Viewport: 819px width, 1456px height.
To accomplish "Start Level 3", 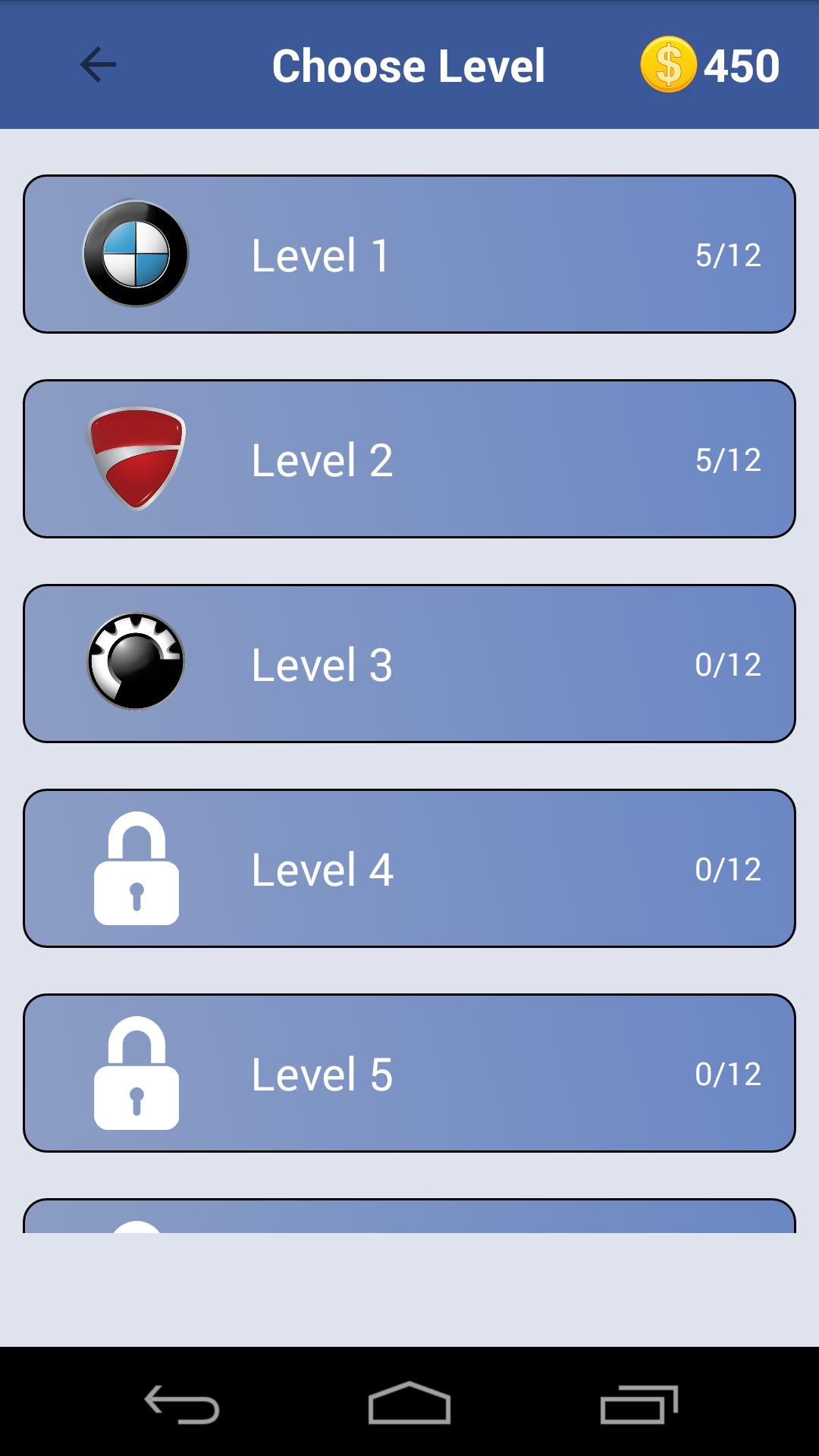I will coord(409,664).
